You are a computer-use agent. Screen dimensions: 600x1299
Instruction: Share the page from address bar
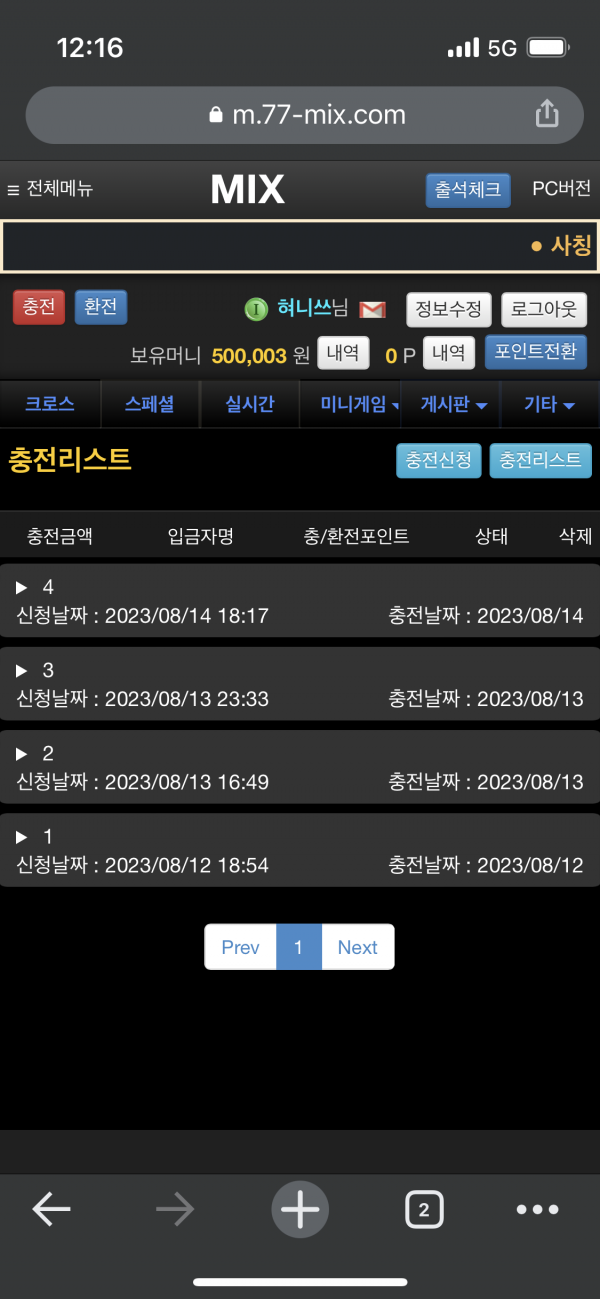(546, 114)
